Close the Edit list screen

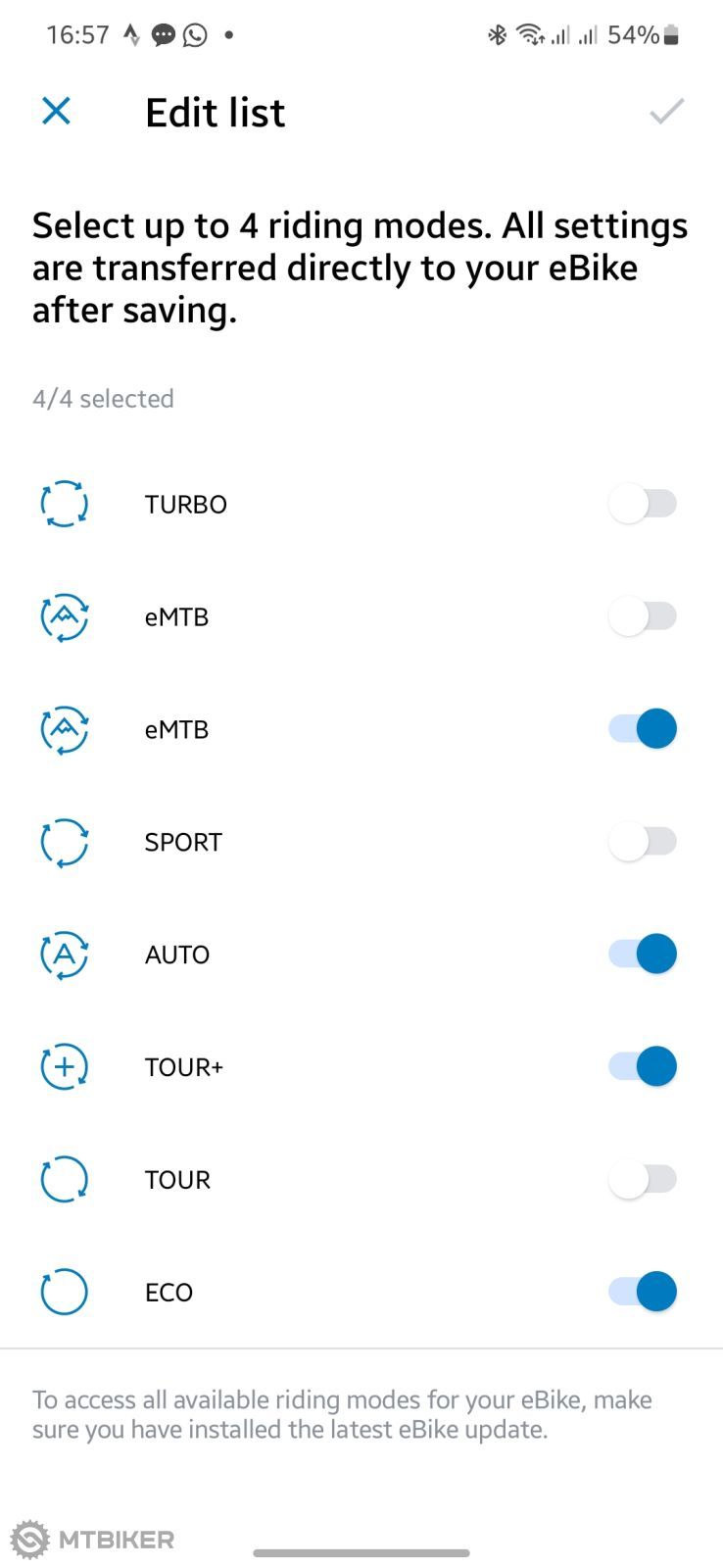tap(56, 111)
